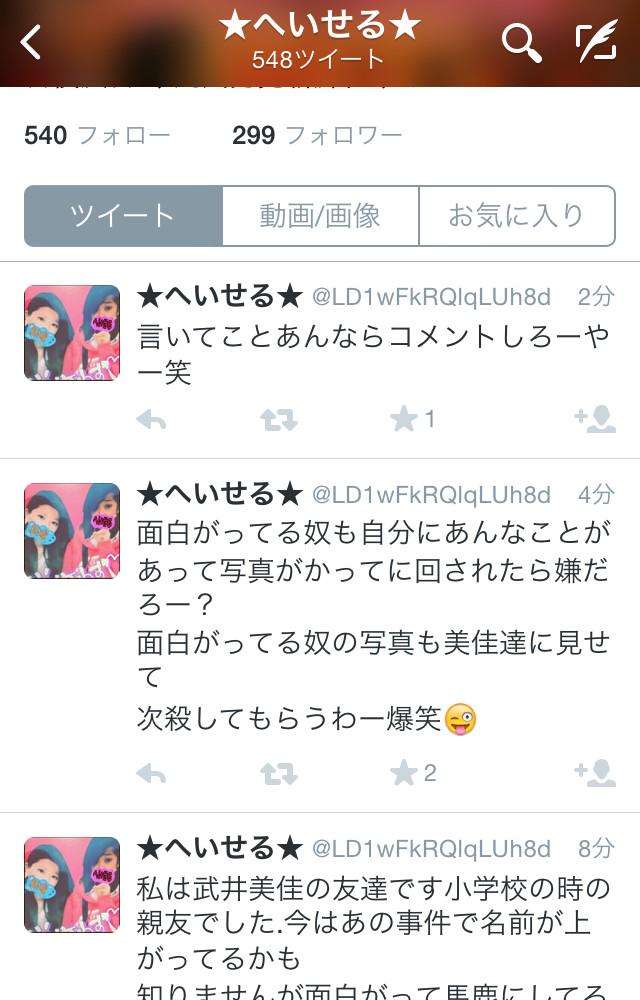Open the 540 フォロー following list
Viewport: 640px width, 1000px height.
(97, 135)
